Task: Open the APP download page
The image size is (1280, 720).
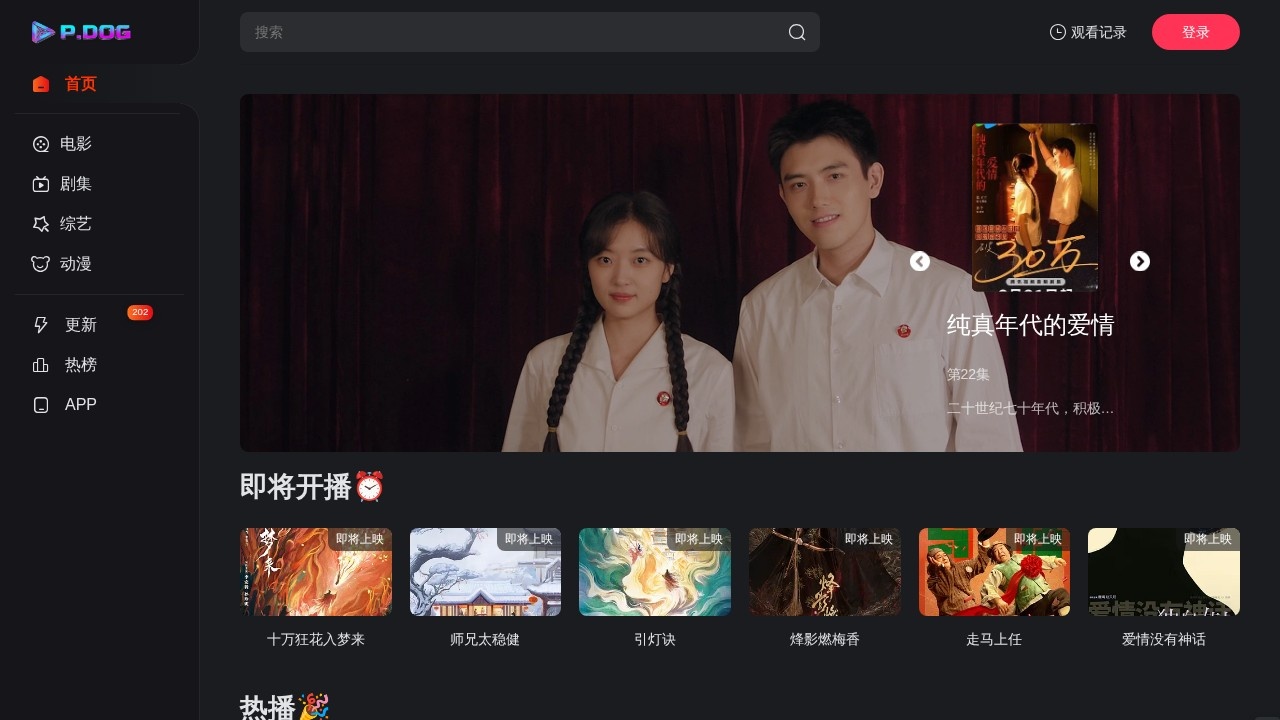Action: 80,405
